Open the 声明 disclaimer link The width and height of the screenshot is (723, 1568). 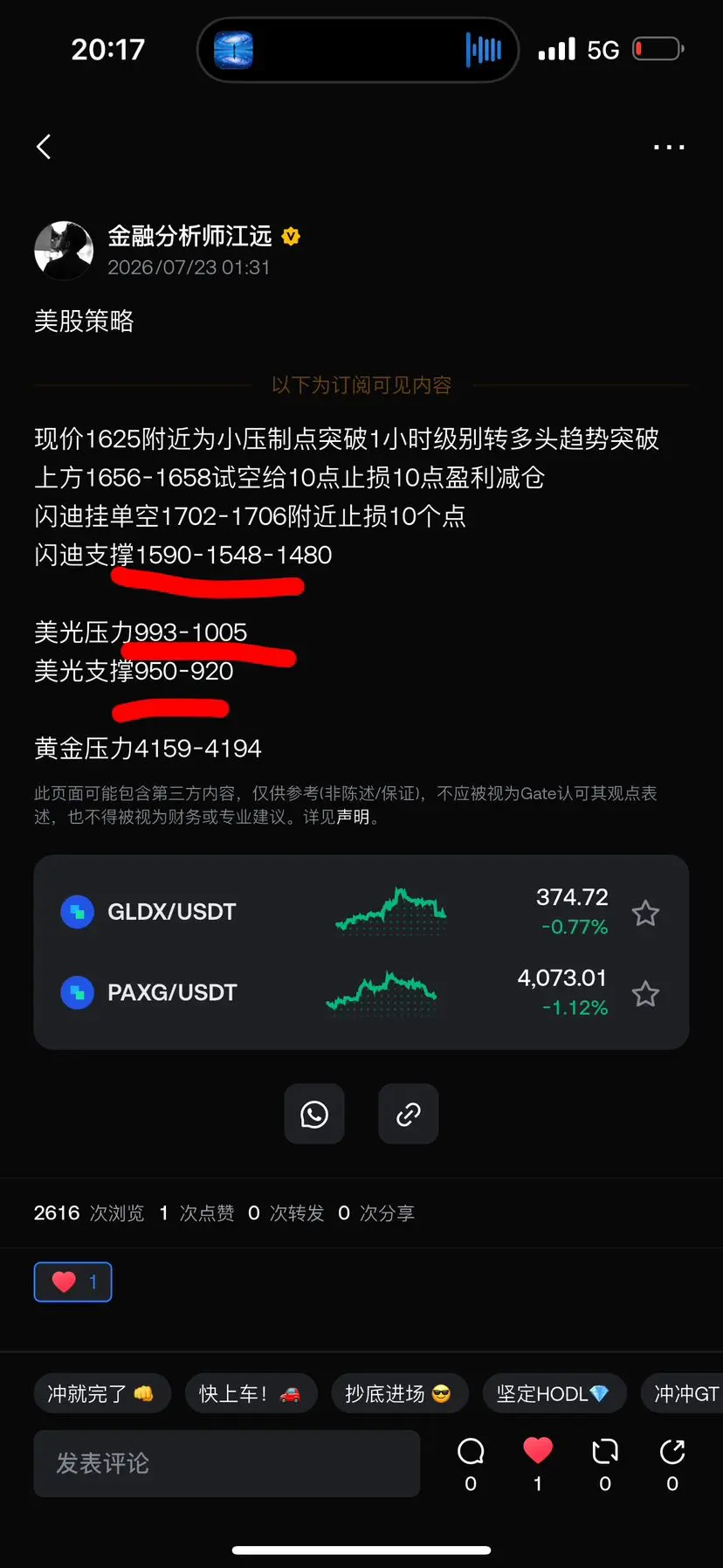coord(353,817)
